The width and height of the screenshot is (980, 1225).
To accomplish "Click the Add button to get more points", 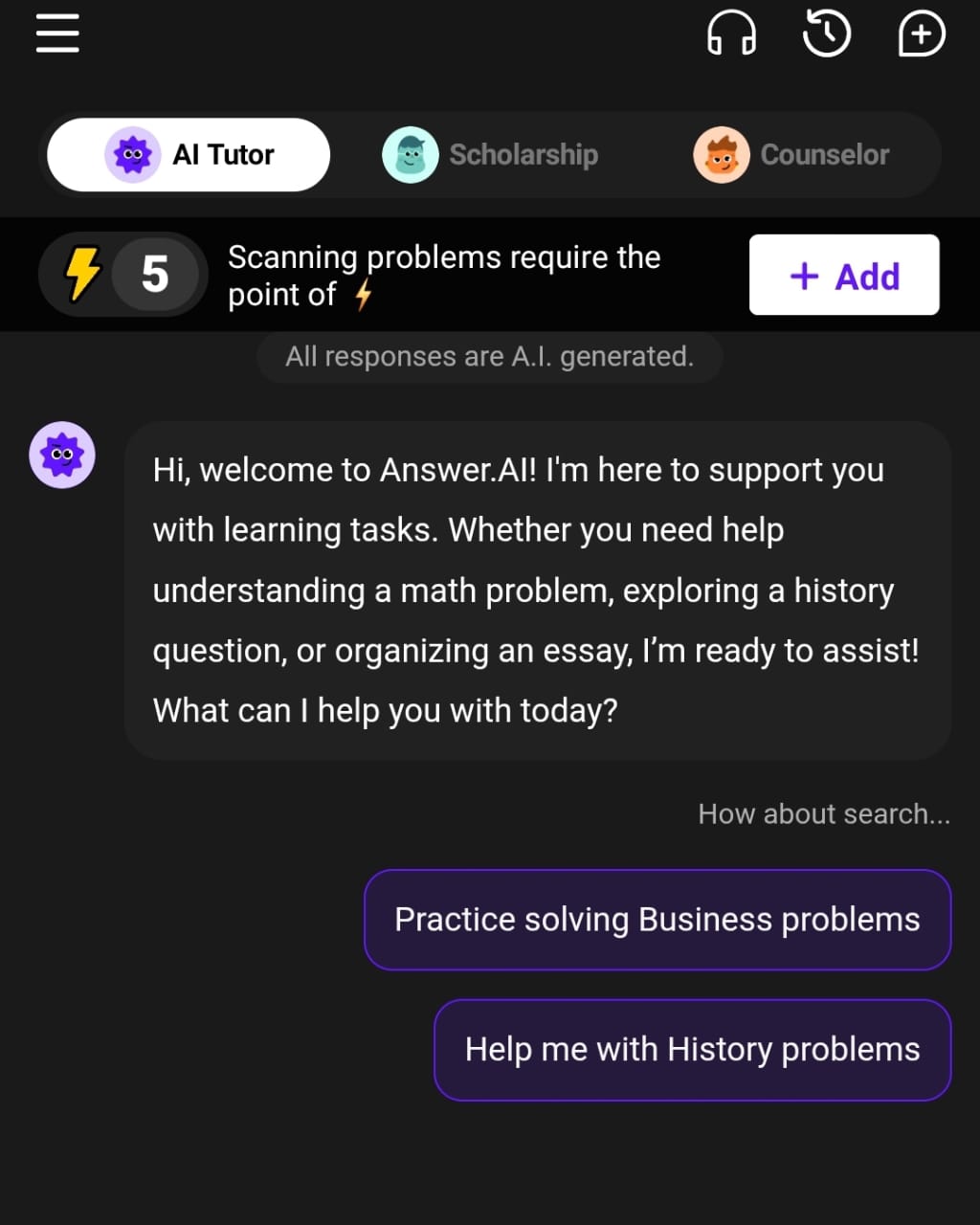I will [x=843, y=275].
